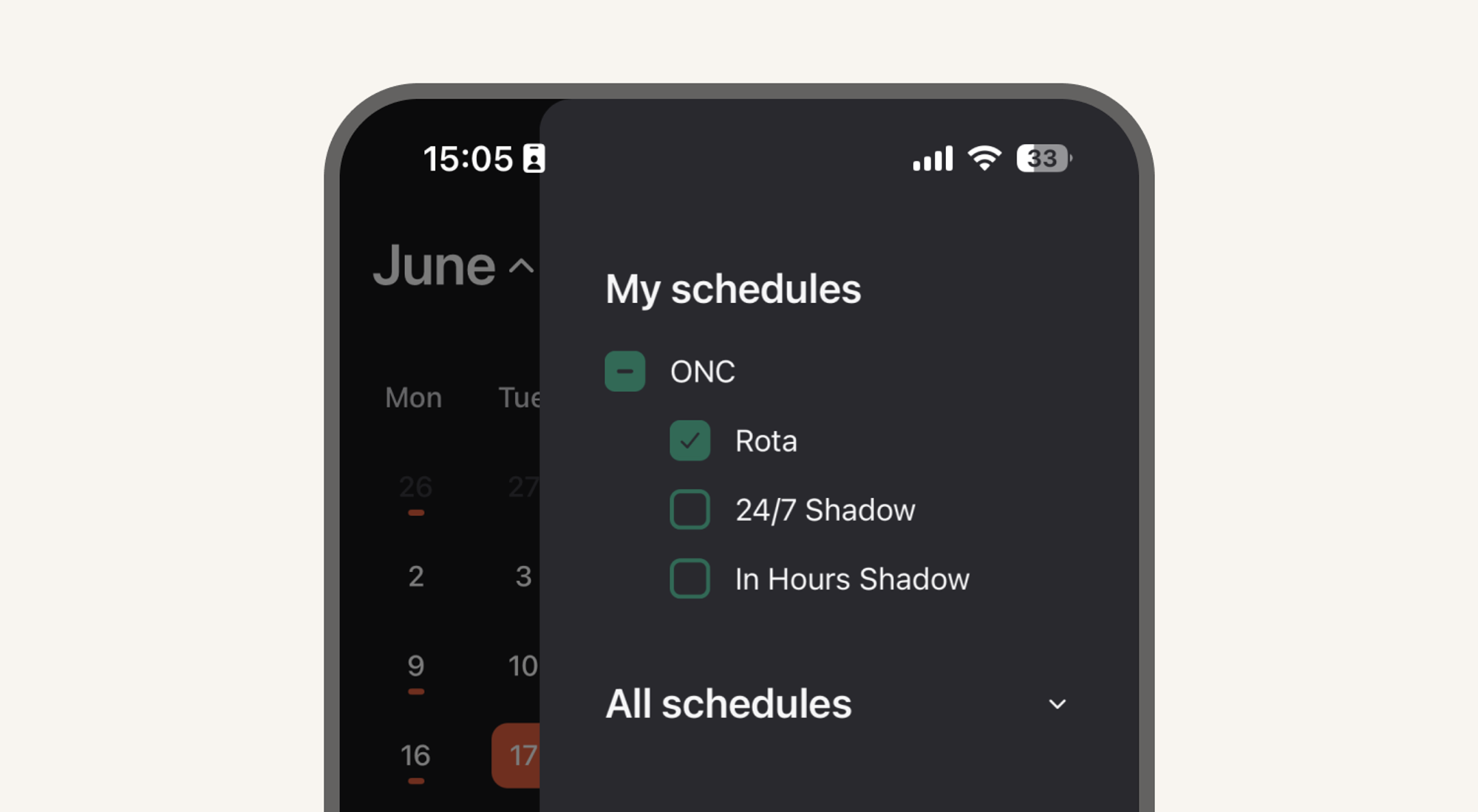The image size is (1478, 812).
Task: Select the In Hours Shadow checkbox
Action: click(689, 579)
